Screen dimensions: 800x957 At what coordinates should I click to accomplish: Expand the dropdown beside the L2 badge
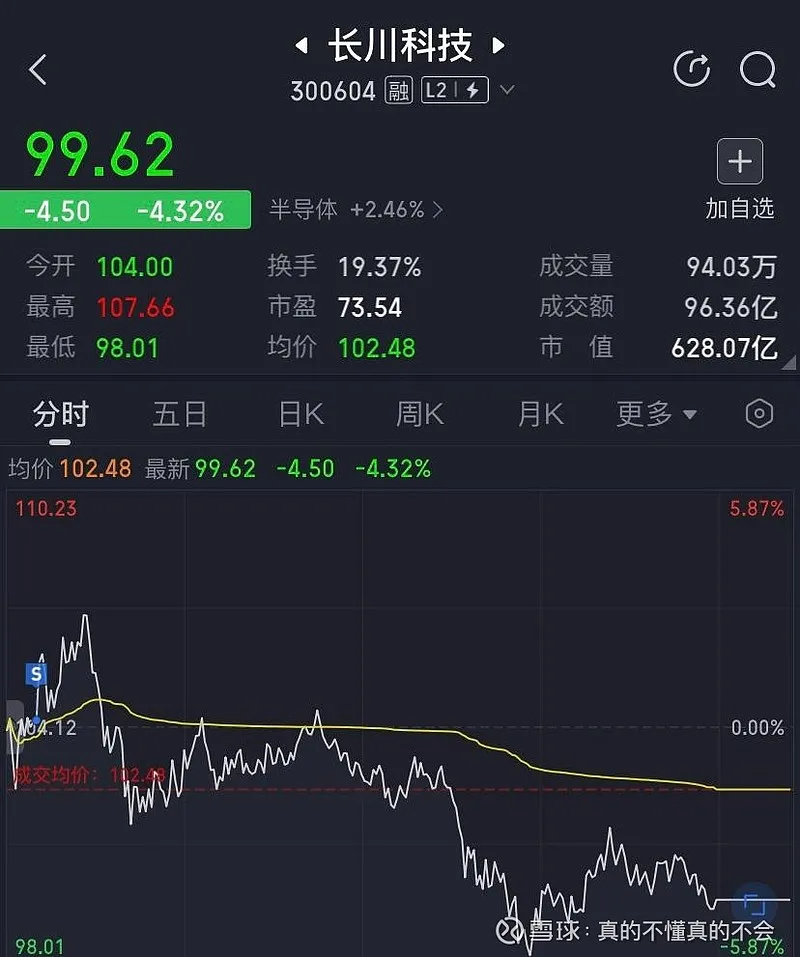pos(507,91)
